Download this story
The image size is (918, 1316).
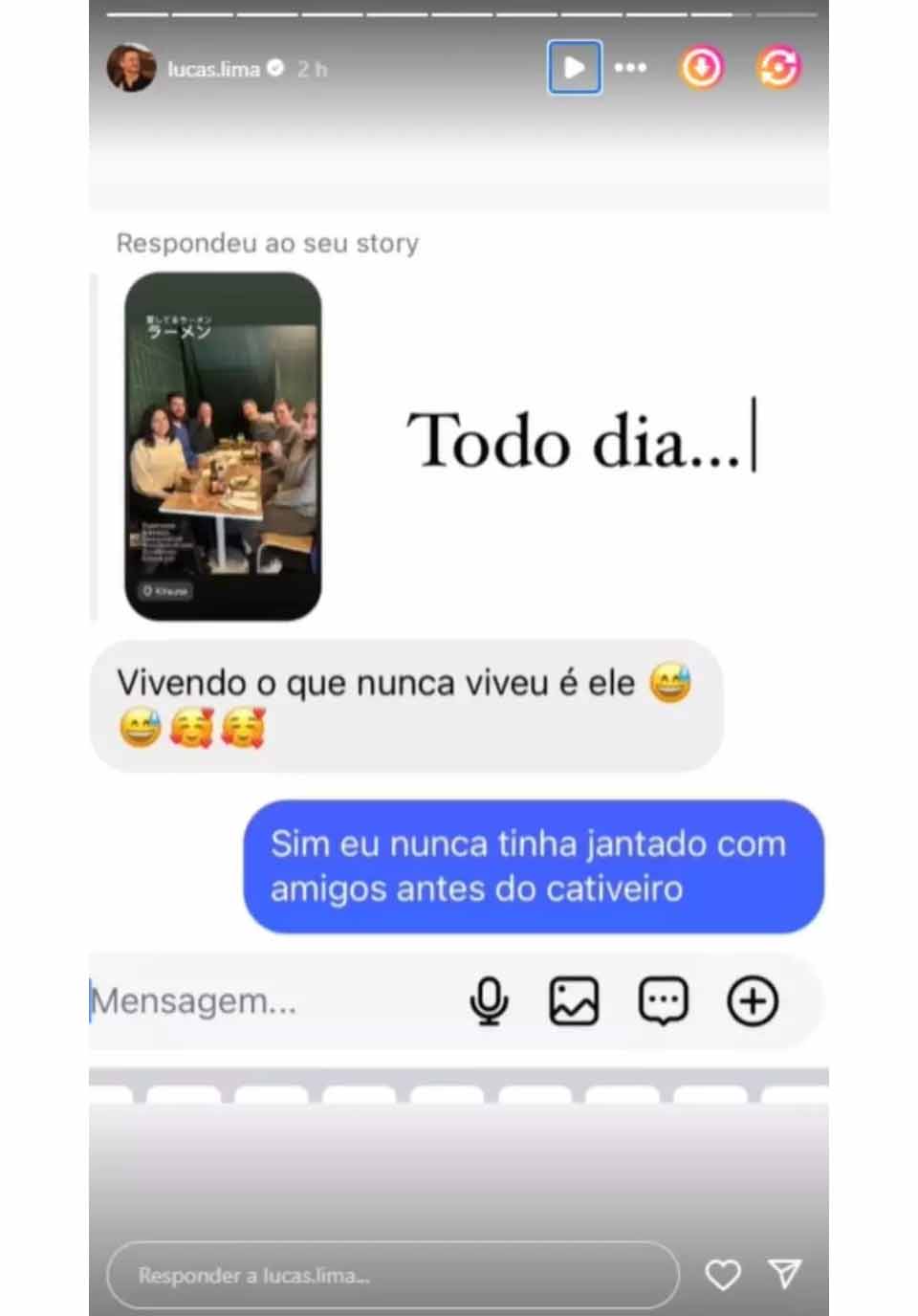702,68
